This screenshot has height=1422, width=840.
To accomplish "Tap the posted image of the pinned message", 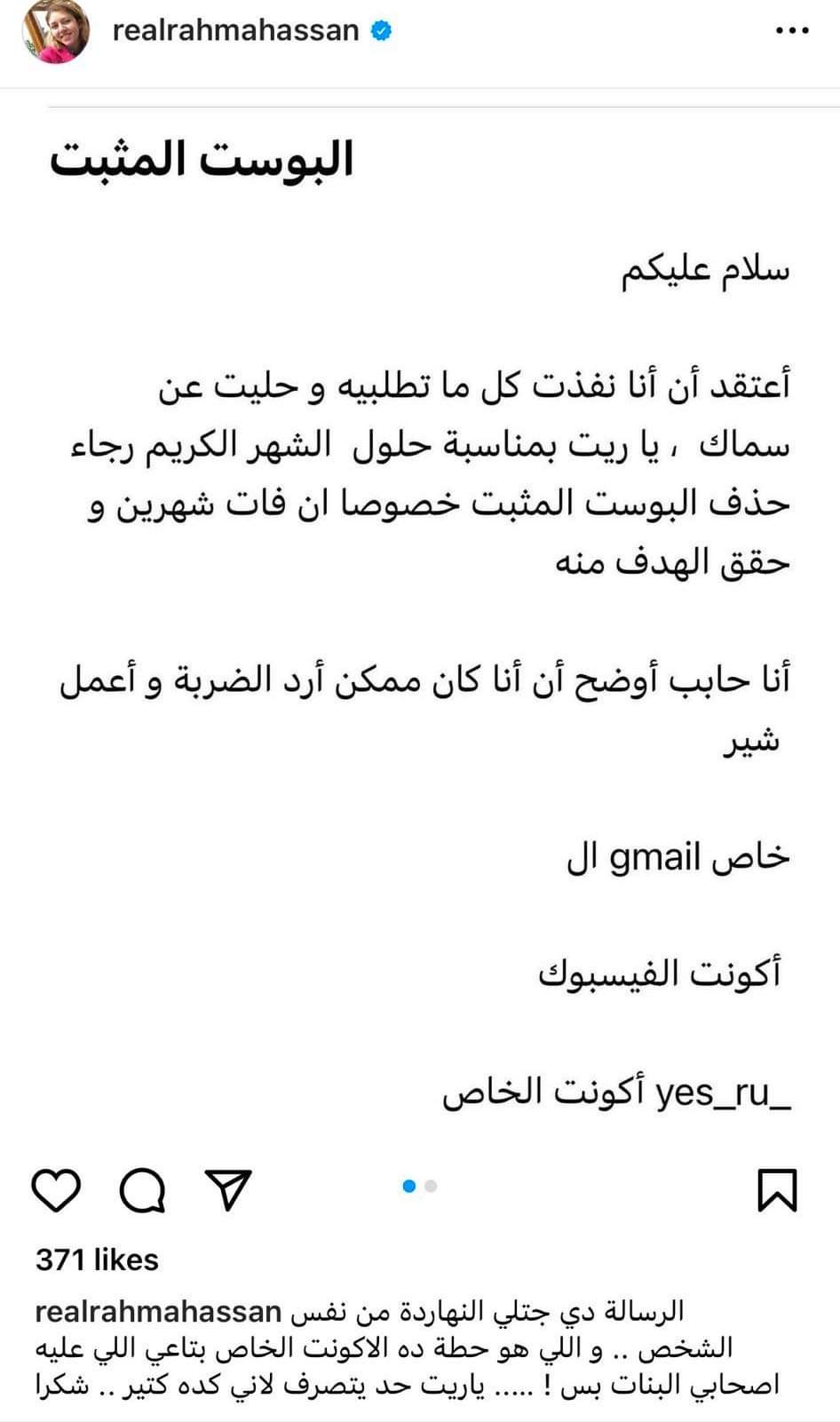I will 420,622.
